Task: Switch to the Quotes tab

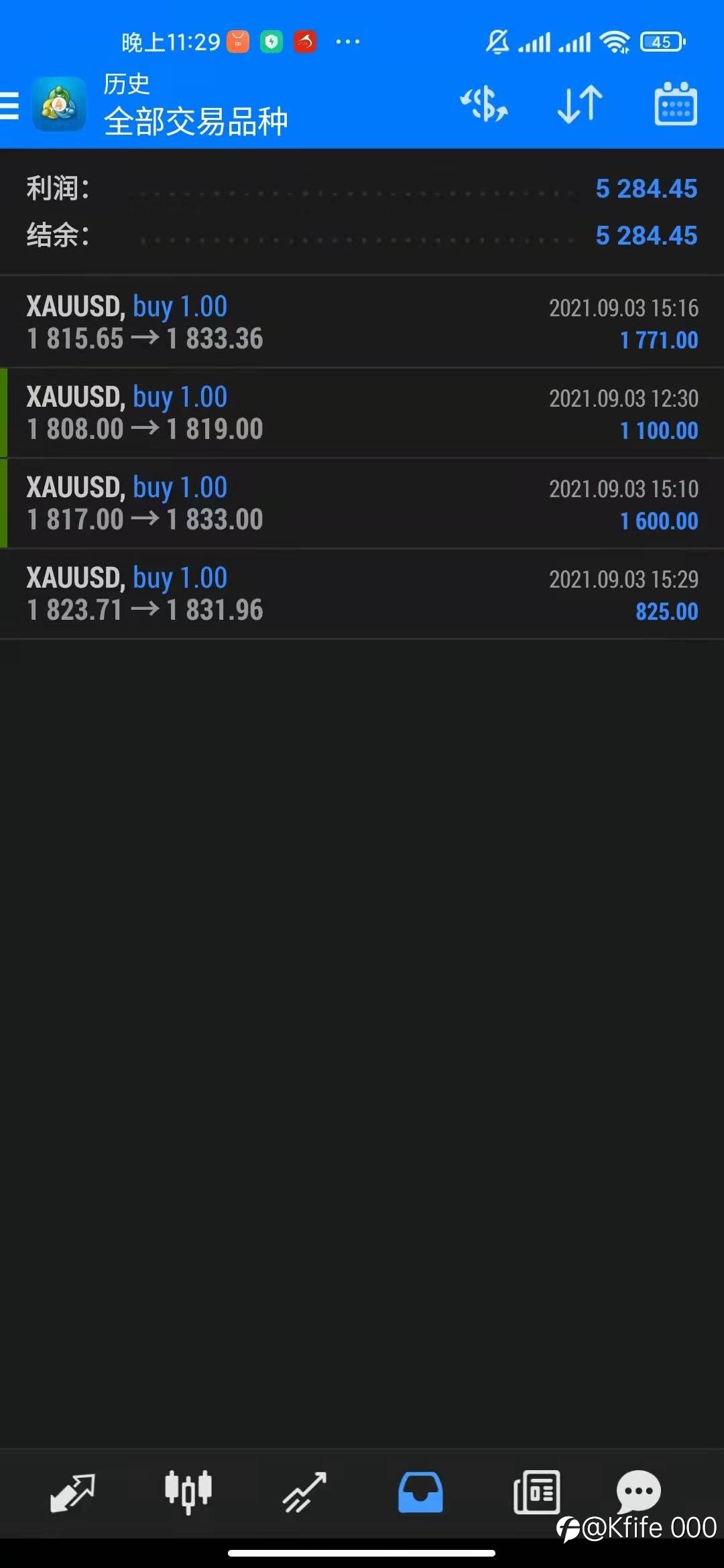Action: pyautogui.click(x=72, y=1492)
